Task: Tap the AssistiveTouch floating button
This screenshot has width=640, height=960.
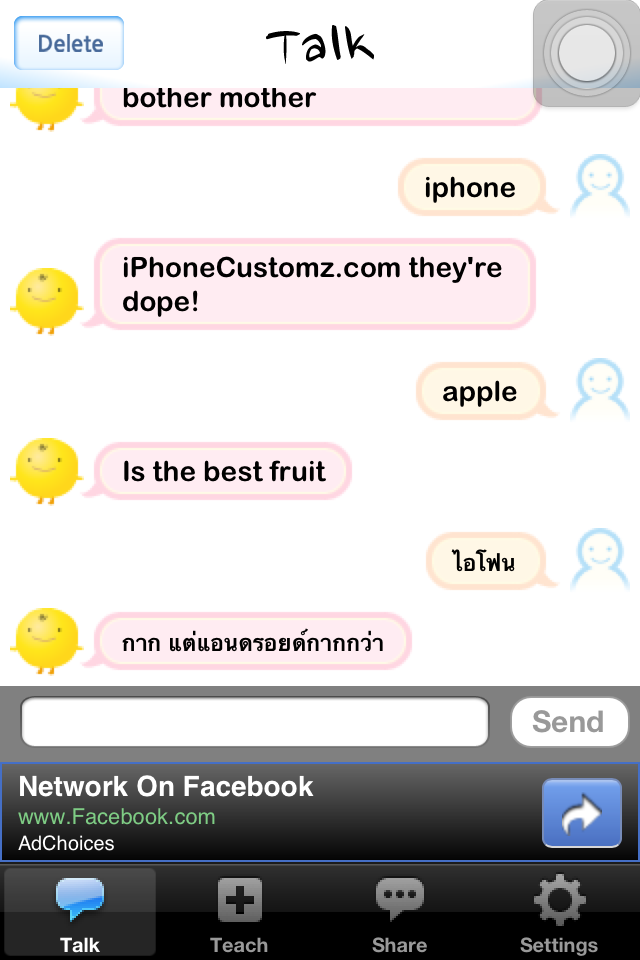Action: (x=586, y=52)
